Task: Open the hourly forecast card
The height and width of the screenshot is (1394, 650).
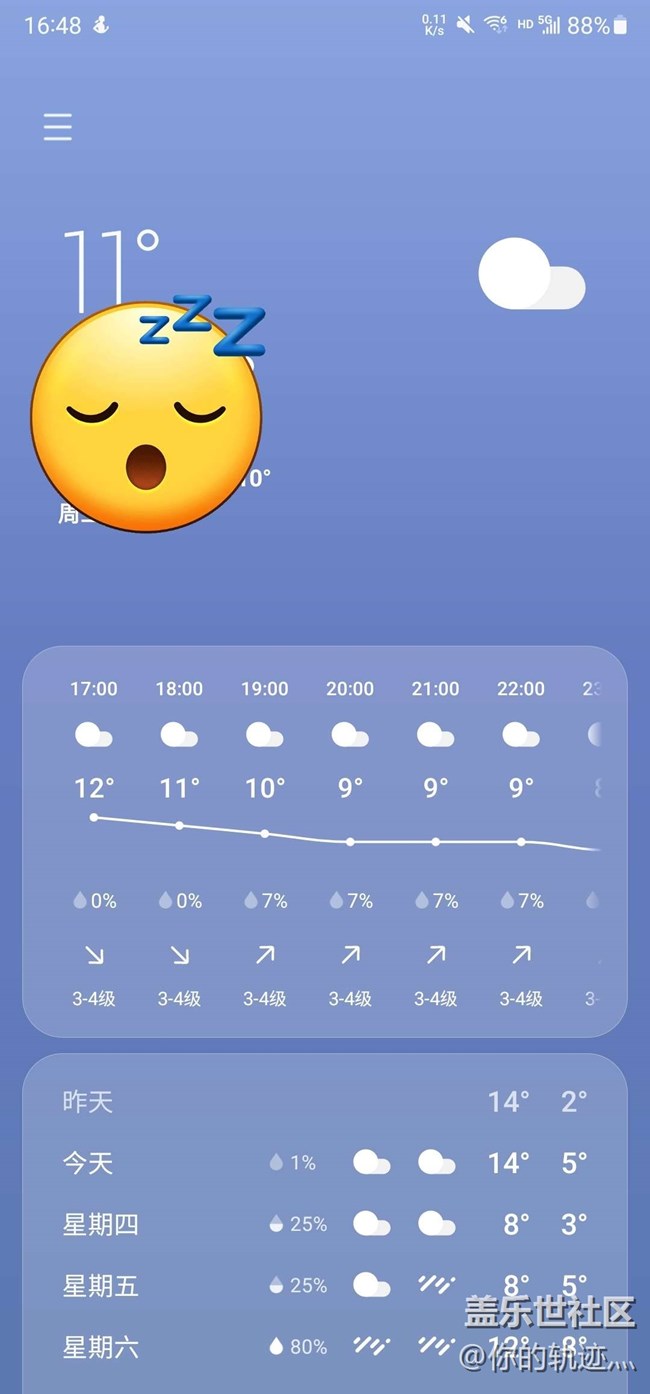Action: pyautogui.click(x=325, y=842)
